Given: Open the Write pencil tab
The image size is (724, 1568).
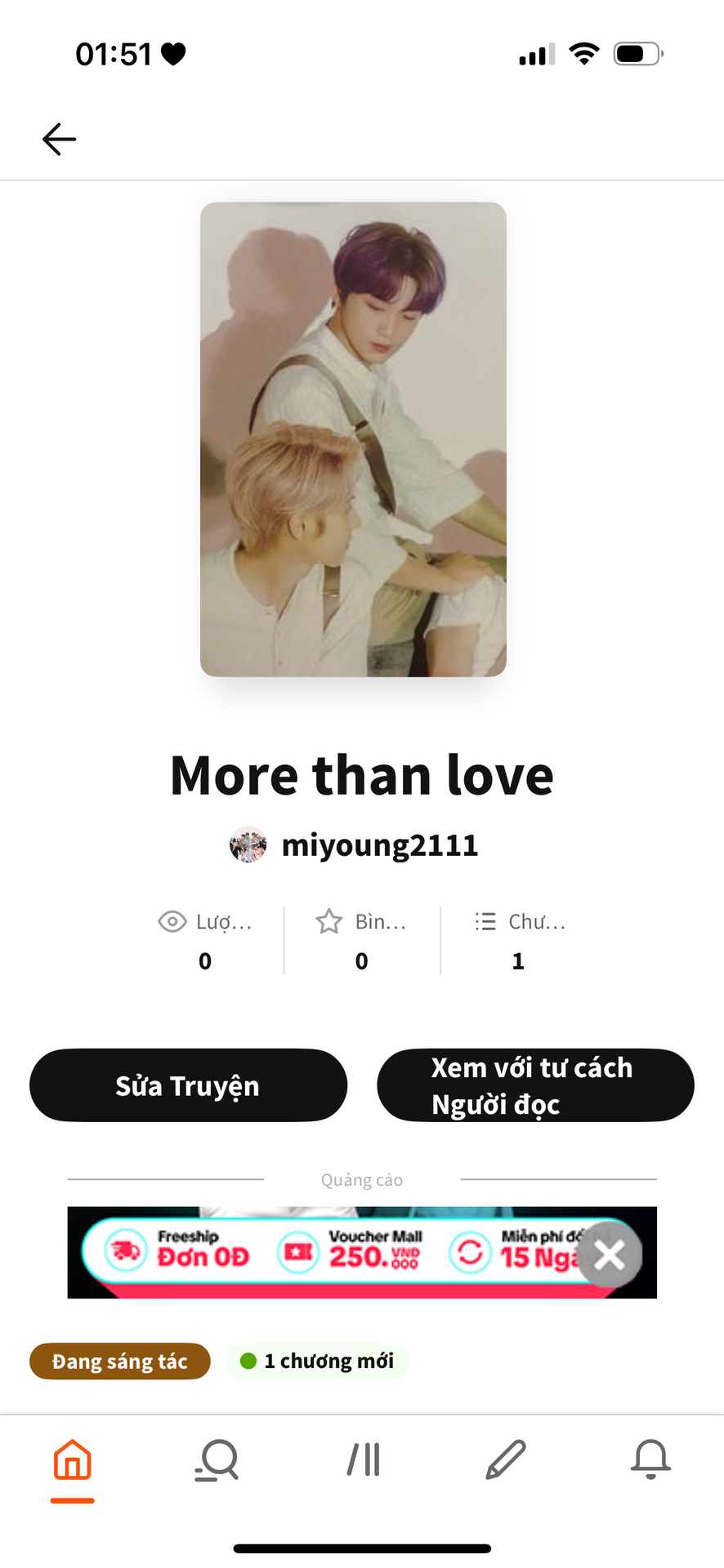Looking at the screenshot, I should click(x=506, y=1461).
